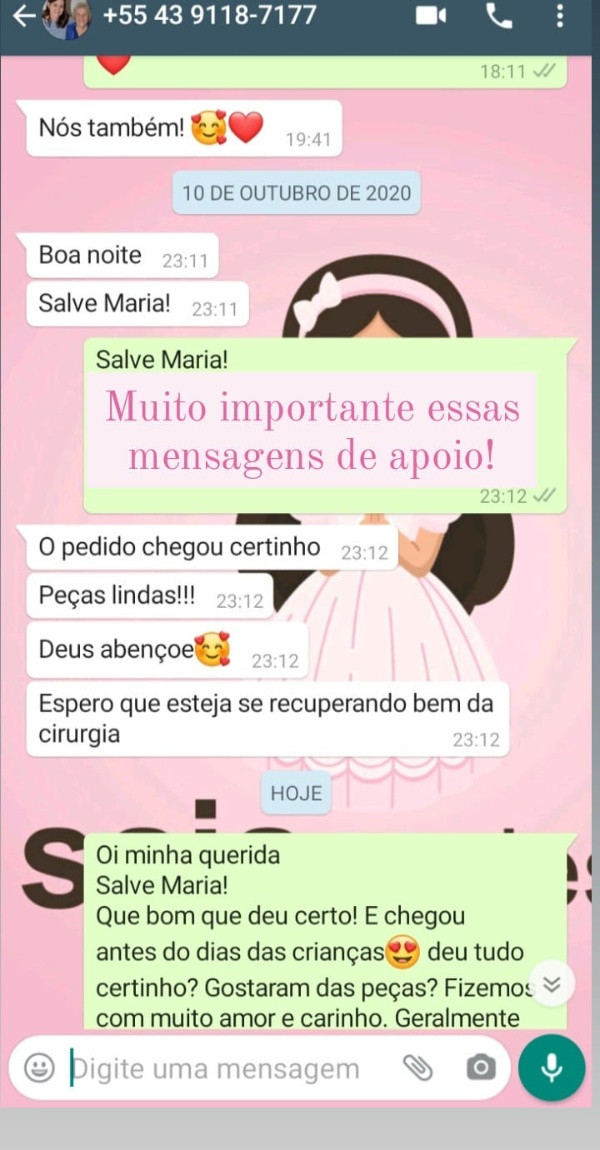Open the emoji picker
Screen dimensions: 600x1150
tap(39, 1068)
